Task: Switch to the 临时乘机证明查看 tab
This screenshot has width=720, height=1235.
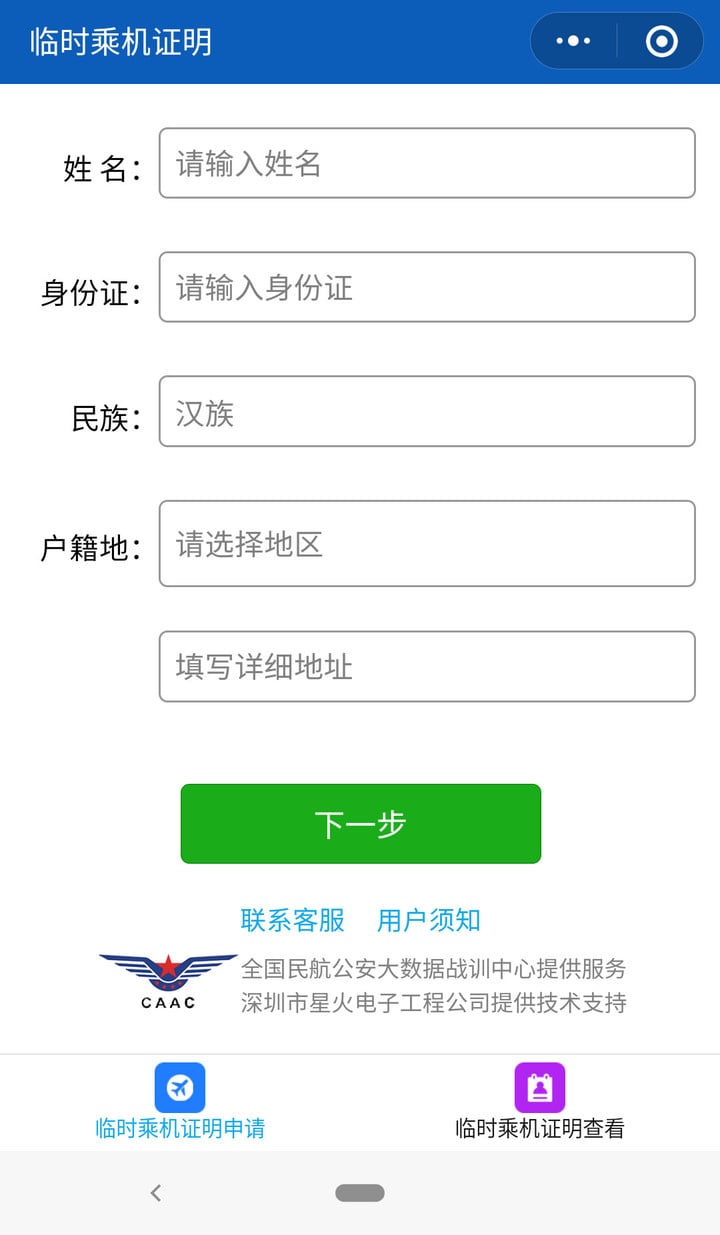Action: click(540, 1102)
